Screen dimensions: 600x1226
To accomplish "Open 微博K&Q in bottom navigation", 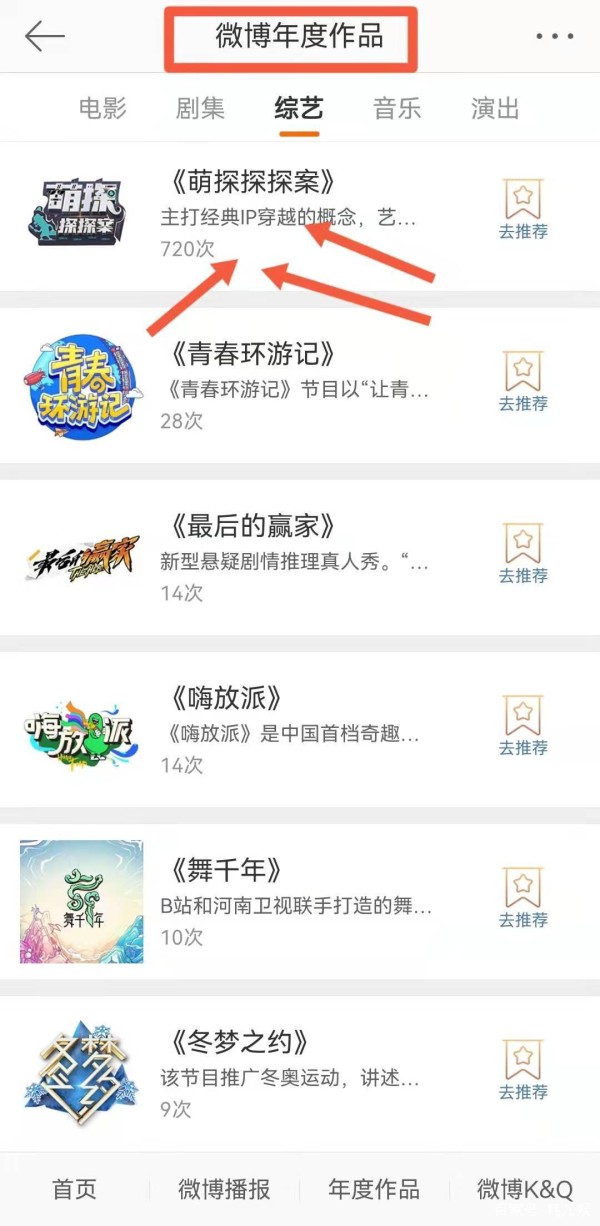I will point(525,1189).
